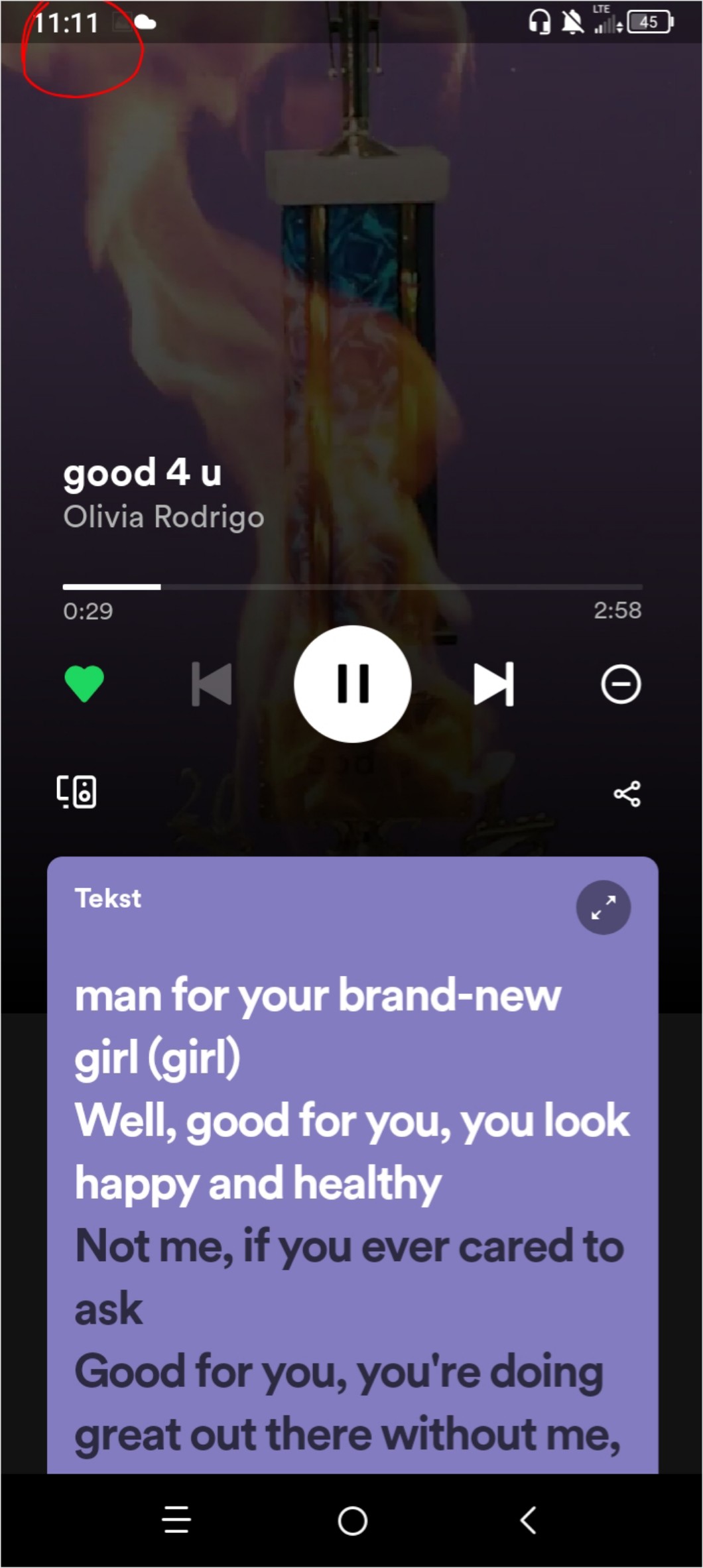The width and height of the screenshot is (703, 1568).
Task: Share the song good 4 u
Action: click(x=627, y=793)
